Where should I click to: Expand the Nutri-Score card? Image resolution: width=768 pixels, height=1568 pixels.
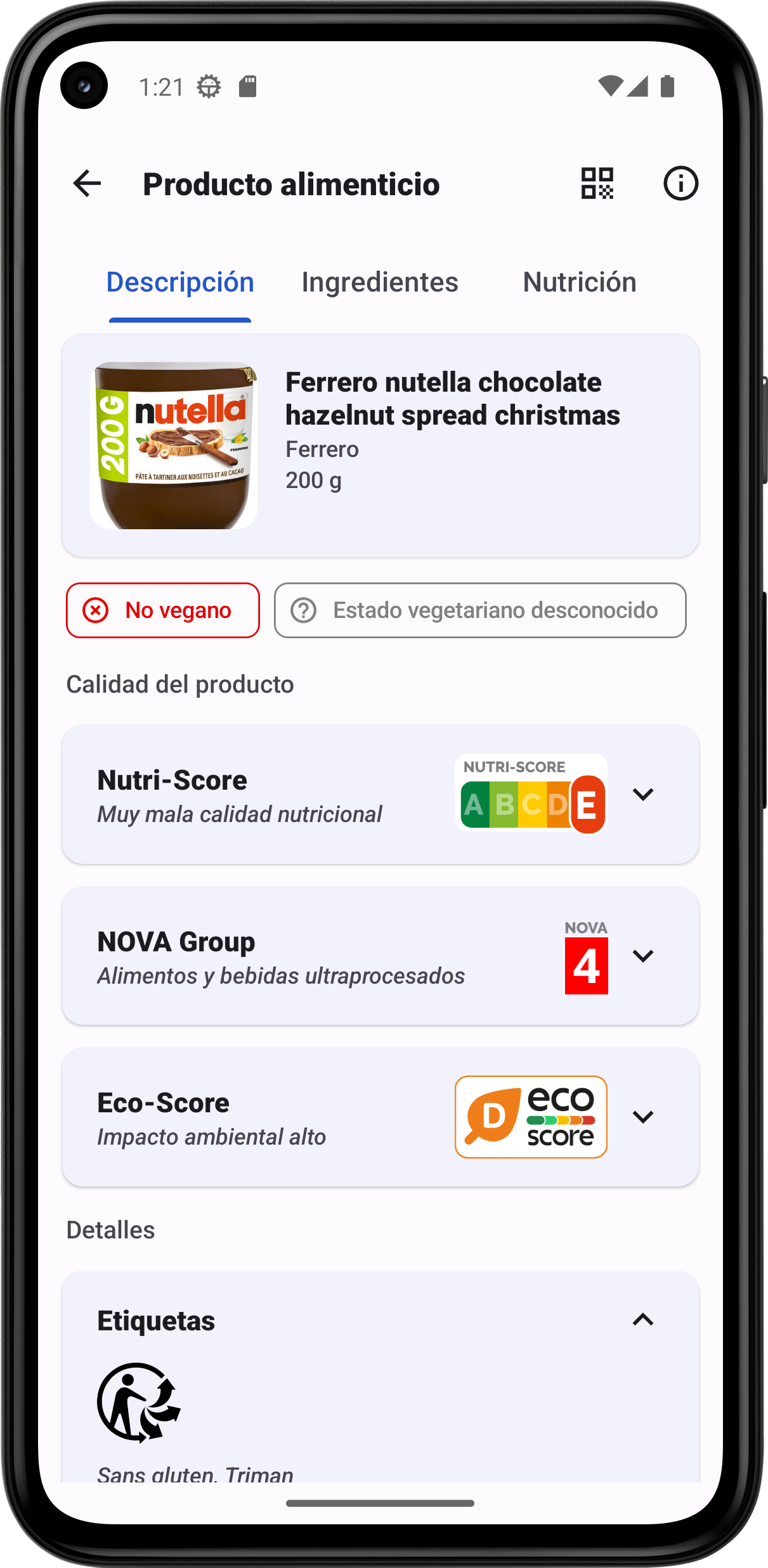pyautogui.click(x=642, y=794)
